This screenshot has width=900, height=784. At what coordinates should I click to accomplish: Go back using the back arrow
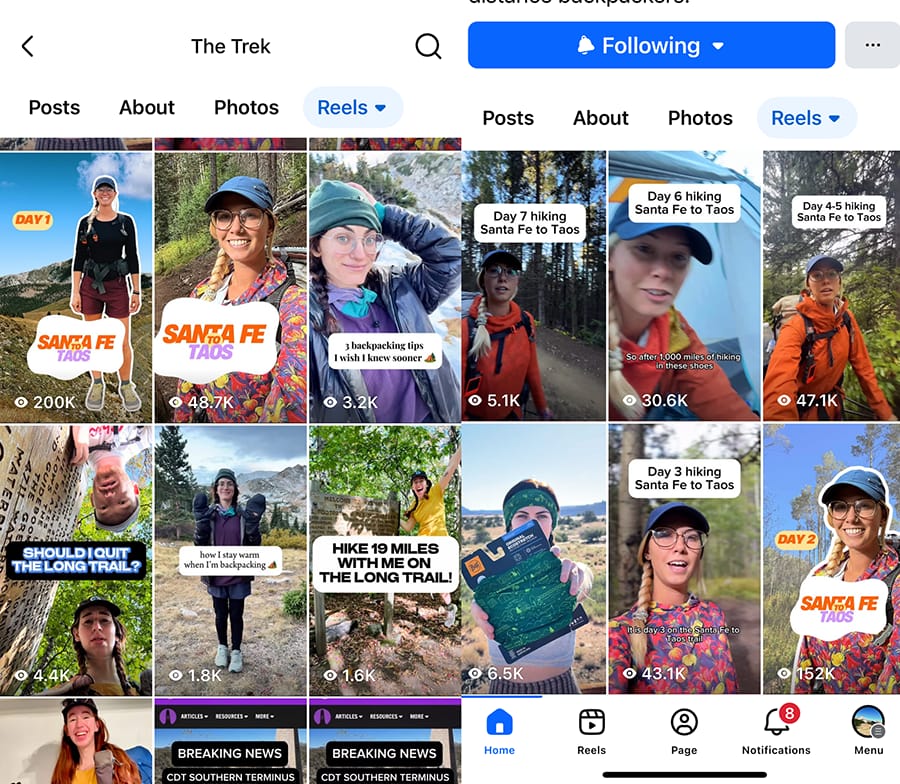(x=28, y=46)
